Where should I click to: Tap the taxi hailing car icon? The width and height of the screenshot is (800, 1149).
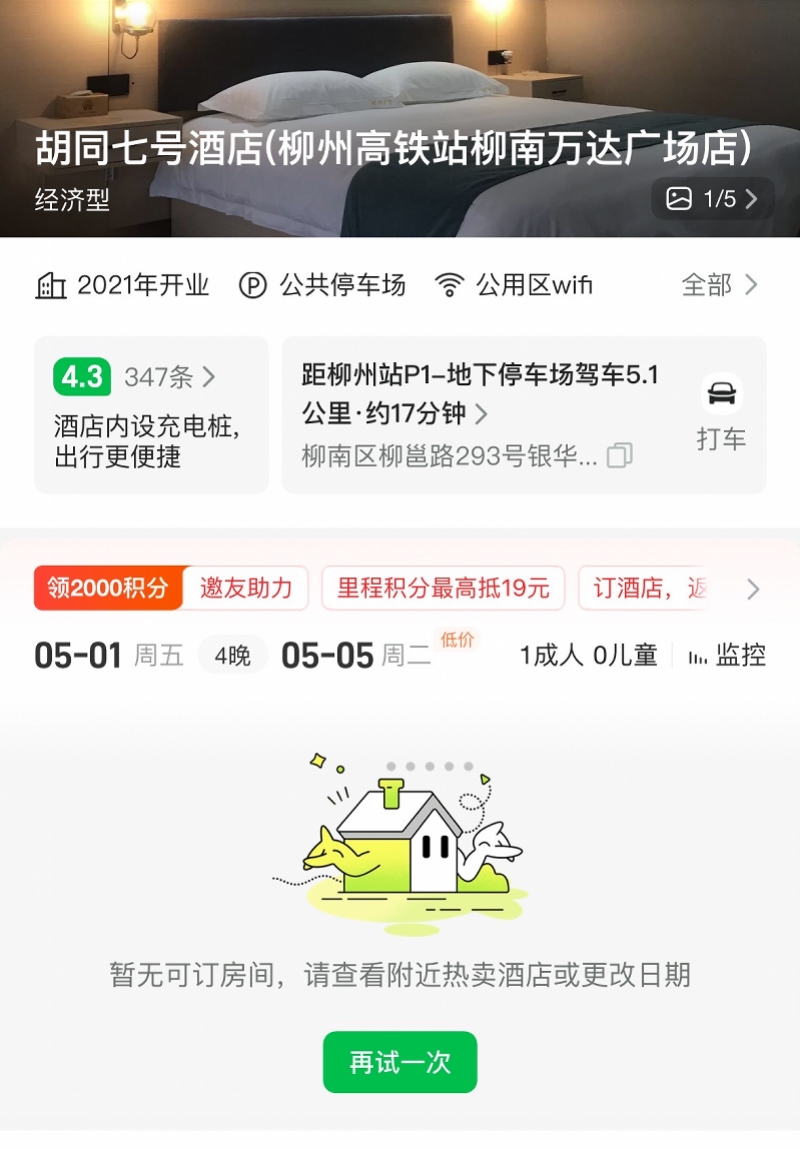(723, 395)
